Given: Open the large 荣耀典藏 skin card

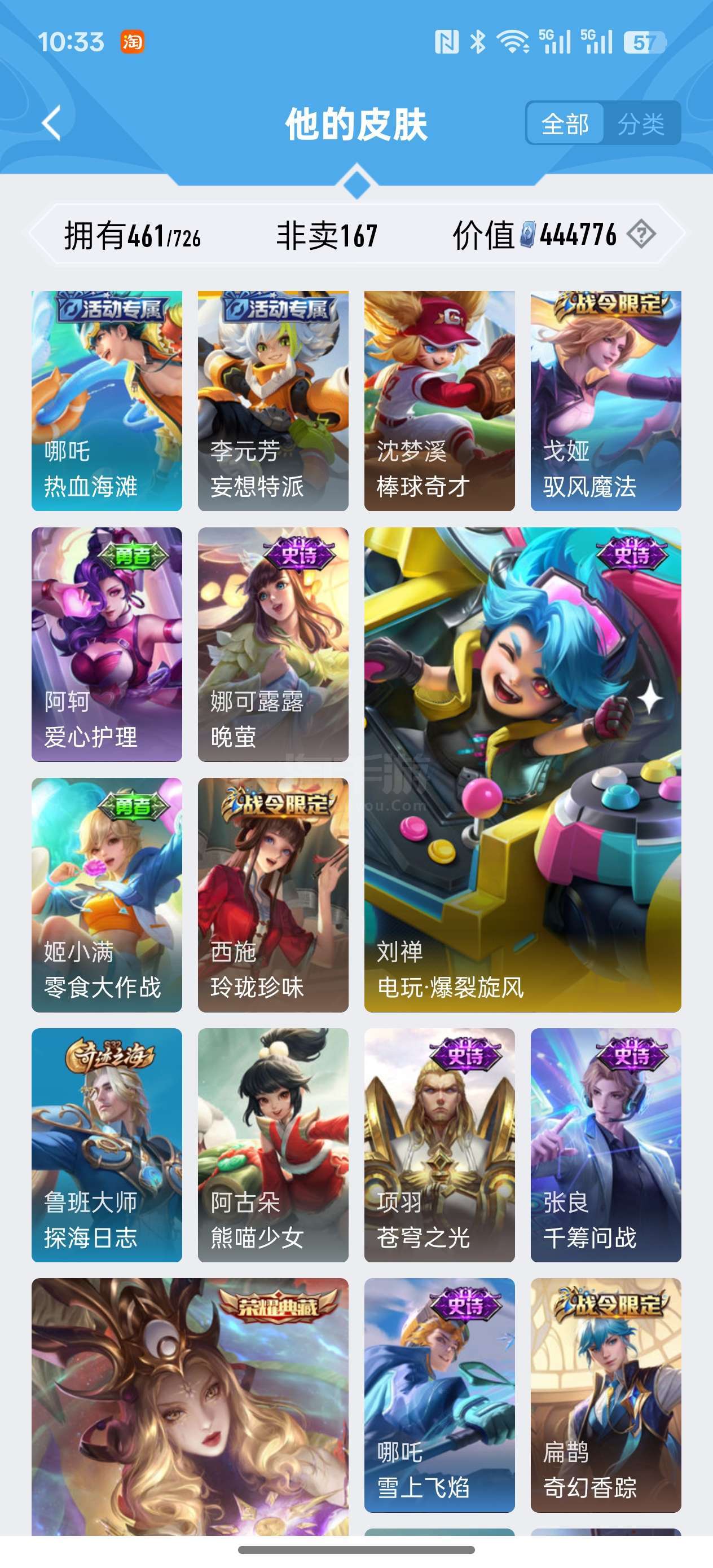Looking at the screenshot, I should (x=190, y=1406).
